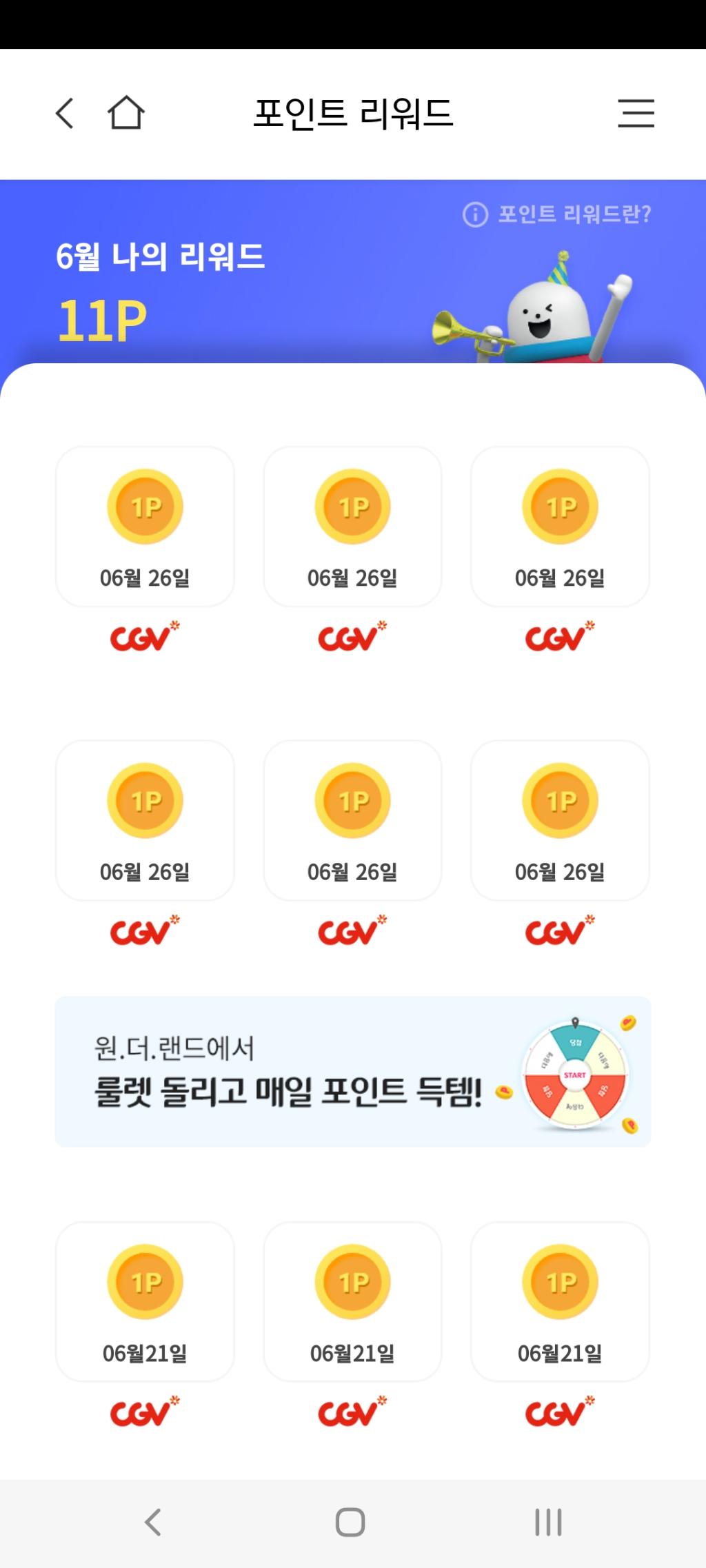This screenshot has width=706, height=1568.
Task: Tap the 1P coin in the middle 06월21일 card
Action: point(352,1281)
